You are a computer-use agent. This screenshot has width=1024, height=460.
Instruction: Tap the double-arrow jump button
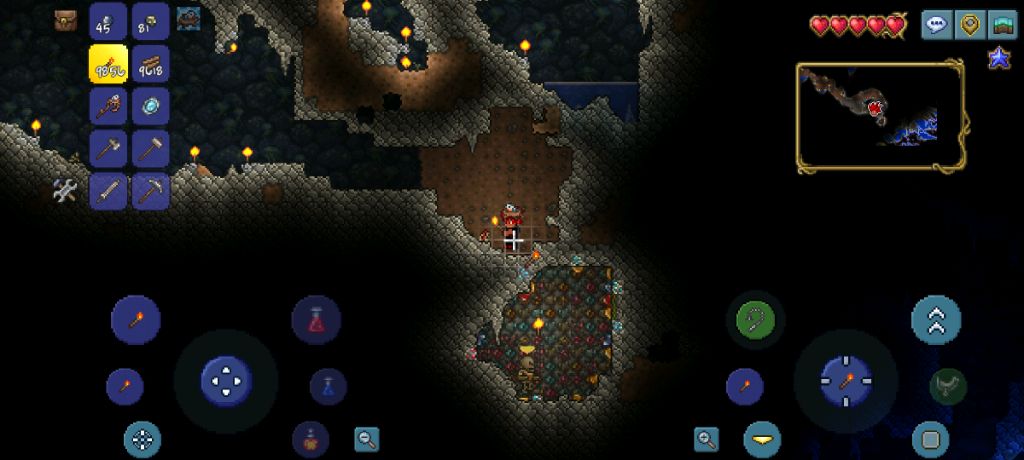pos(936,320)
